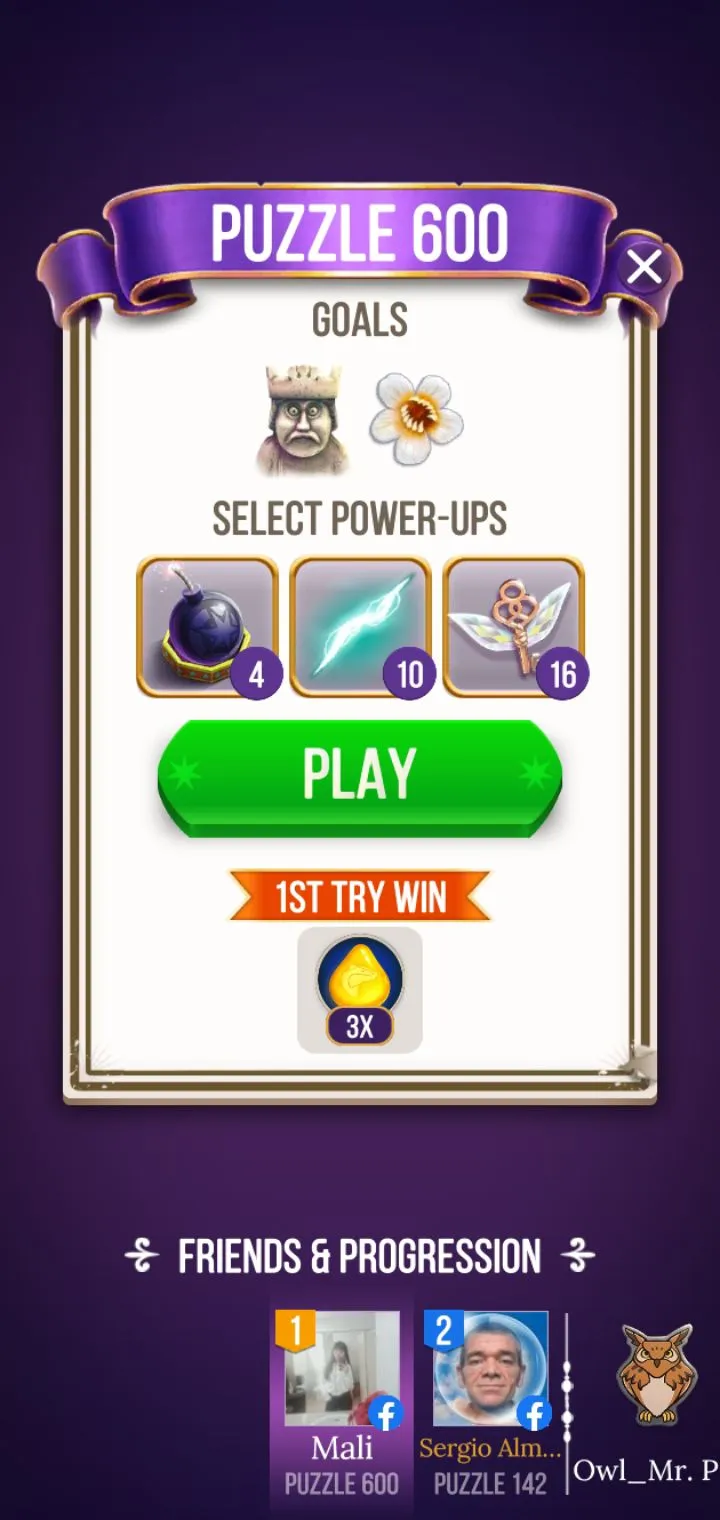Viewport: 720px width, 1520px height.
Task: Open Mali's friend profile
Action: (342, 1400)
